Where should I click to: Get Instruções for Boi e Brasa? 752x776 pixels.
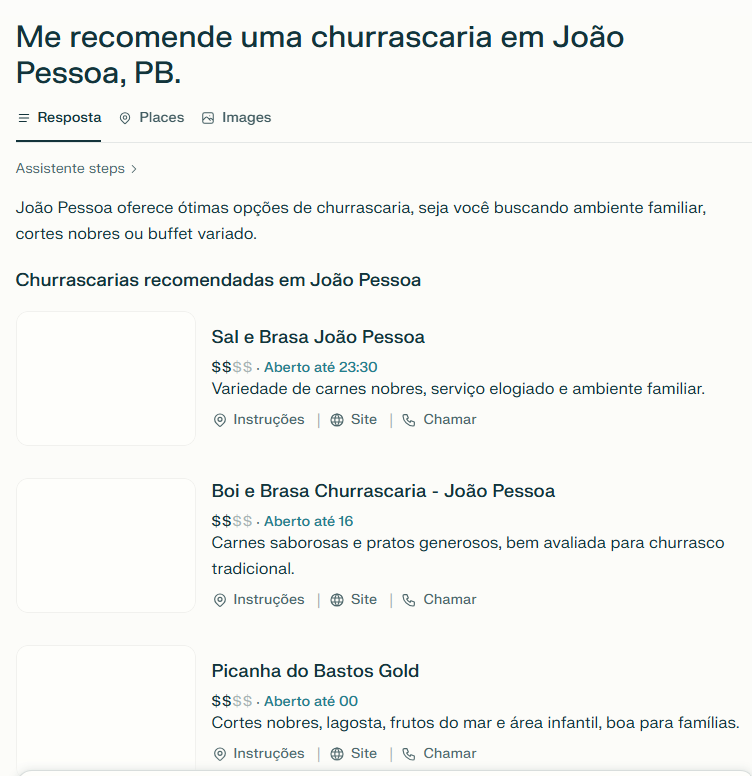[x=259, y=600]
